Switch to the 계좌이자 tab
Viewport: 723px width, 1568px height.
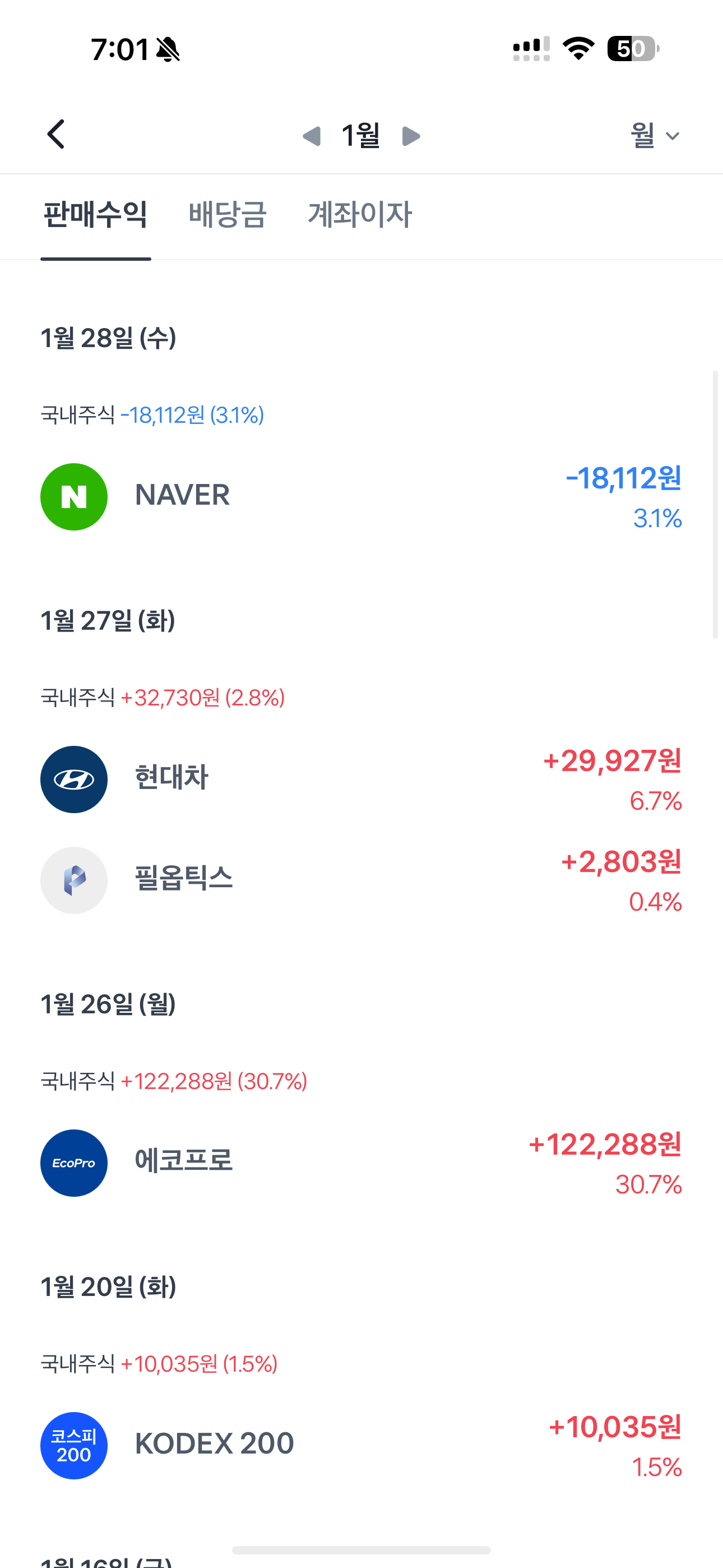(x=360, y=215)
